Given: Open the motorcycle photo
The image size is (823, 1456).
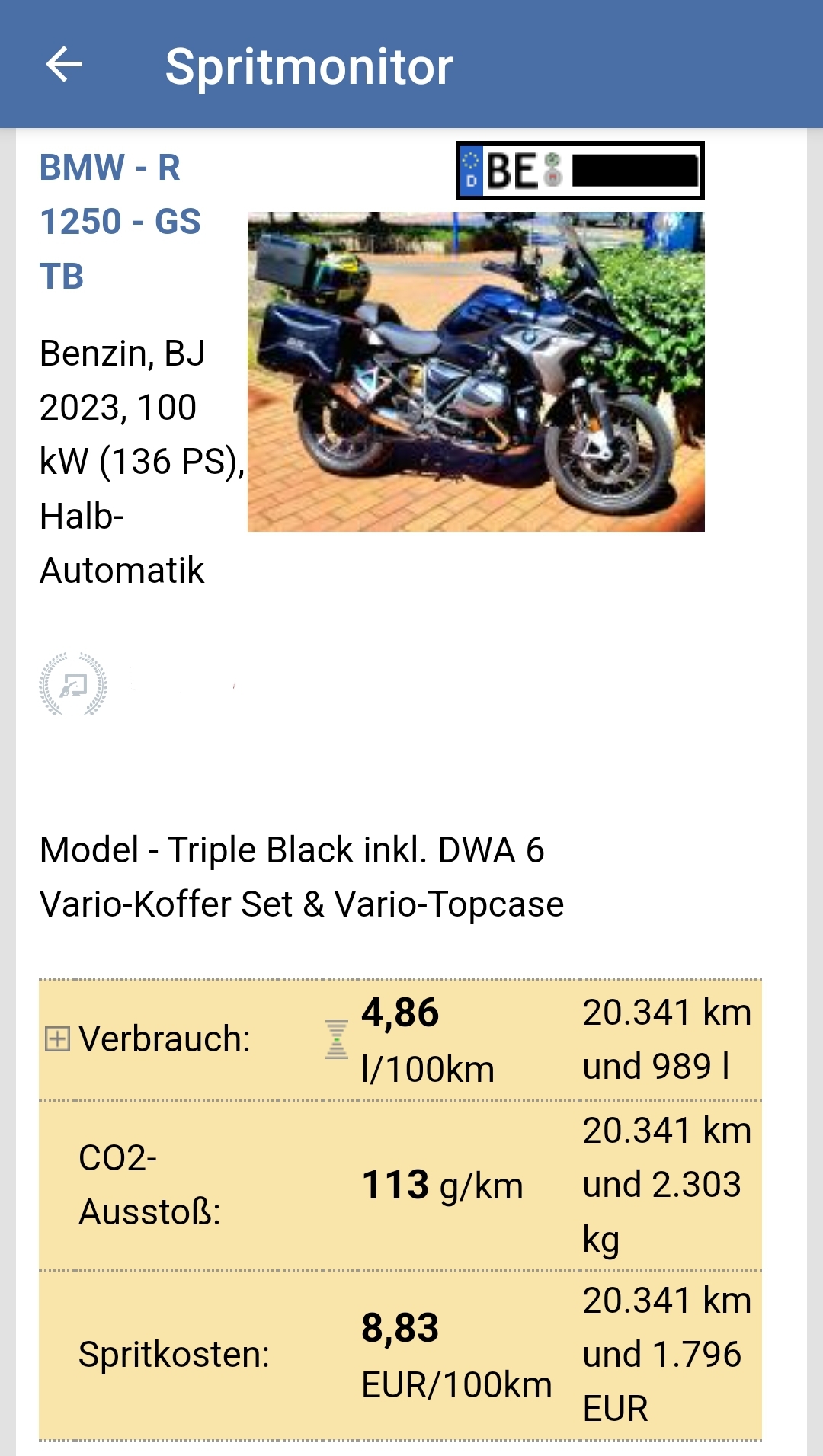Looking at the screenshot, I should 476,372.
